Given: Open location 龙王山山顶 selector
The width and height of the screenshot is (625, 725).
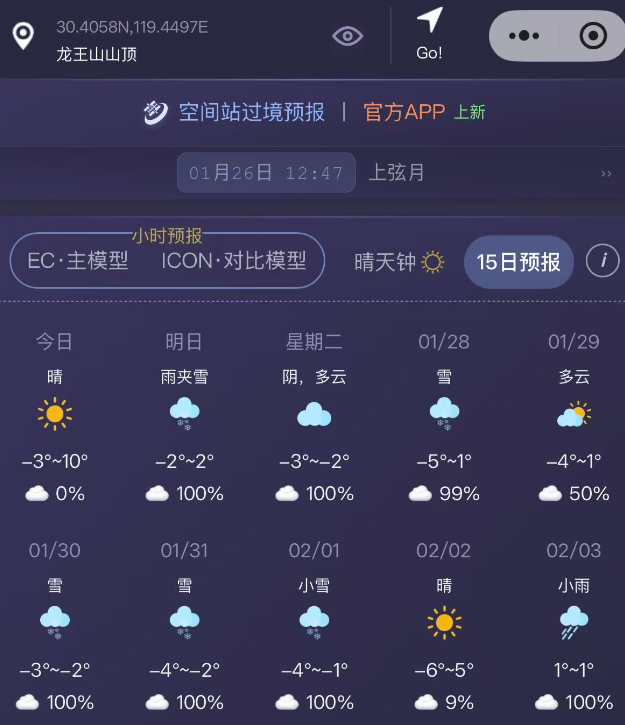Looking at the screenshot, I should pyautogui.click(x=97, y=54).
